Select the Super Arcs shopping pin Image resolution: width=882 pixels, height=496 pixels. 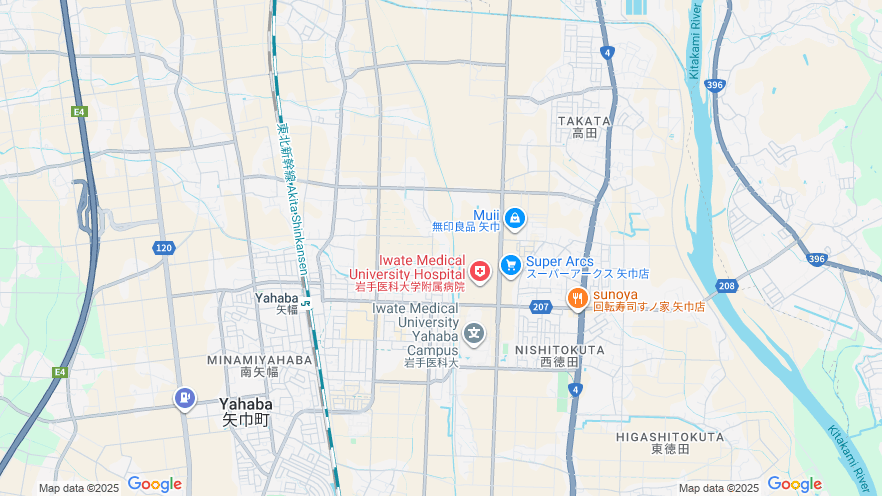511,265
